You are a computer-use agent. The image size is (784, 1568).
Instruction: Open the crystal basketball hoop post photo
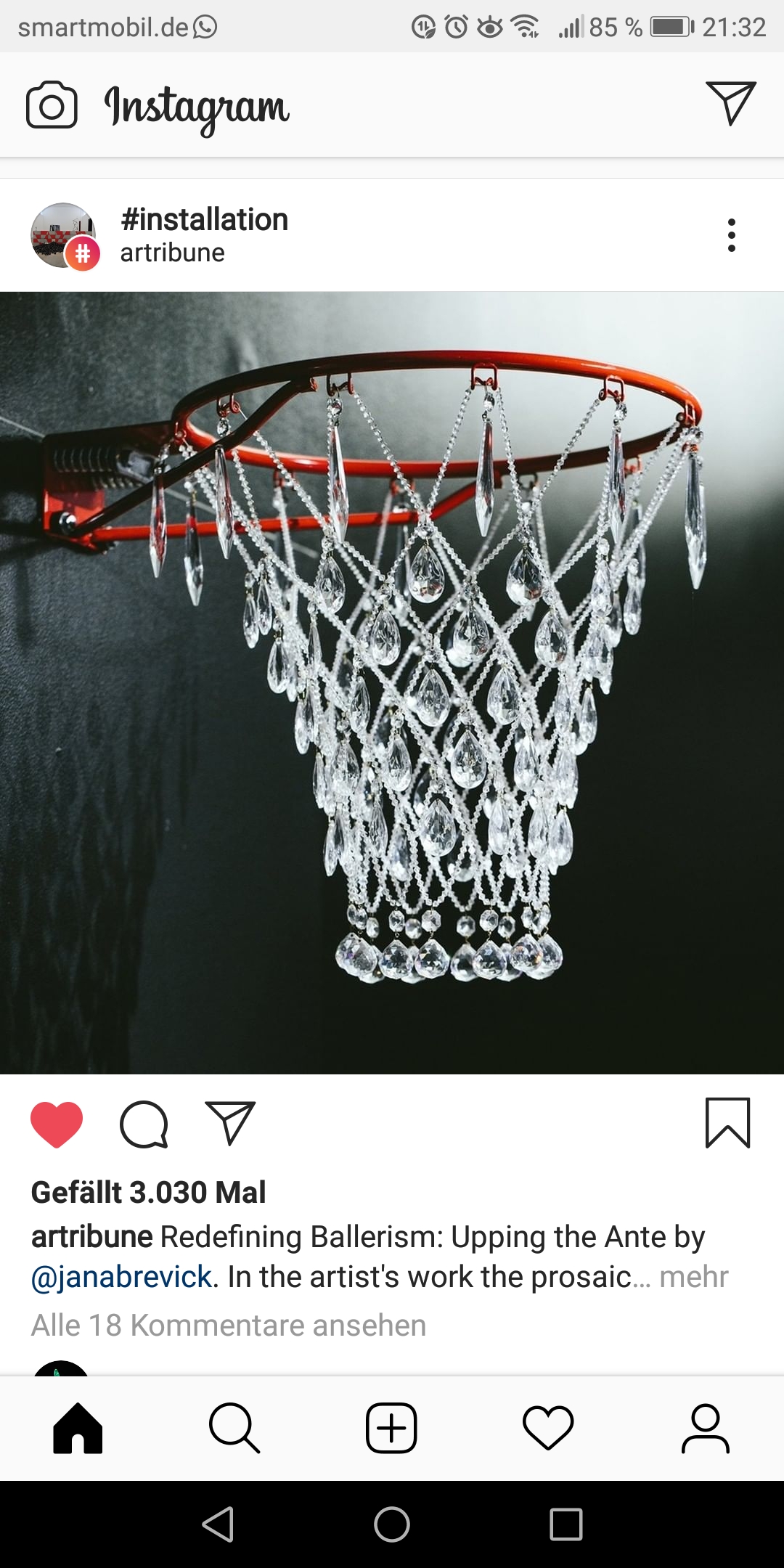(392, 682)
